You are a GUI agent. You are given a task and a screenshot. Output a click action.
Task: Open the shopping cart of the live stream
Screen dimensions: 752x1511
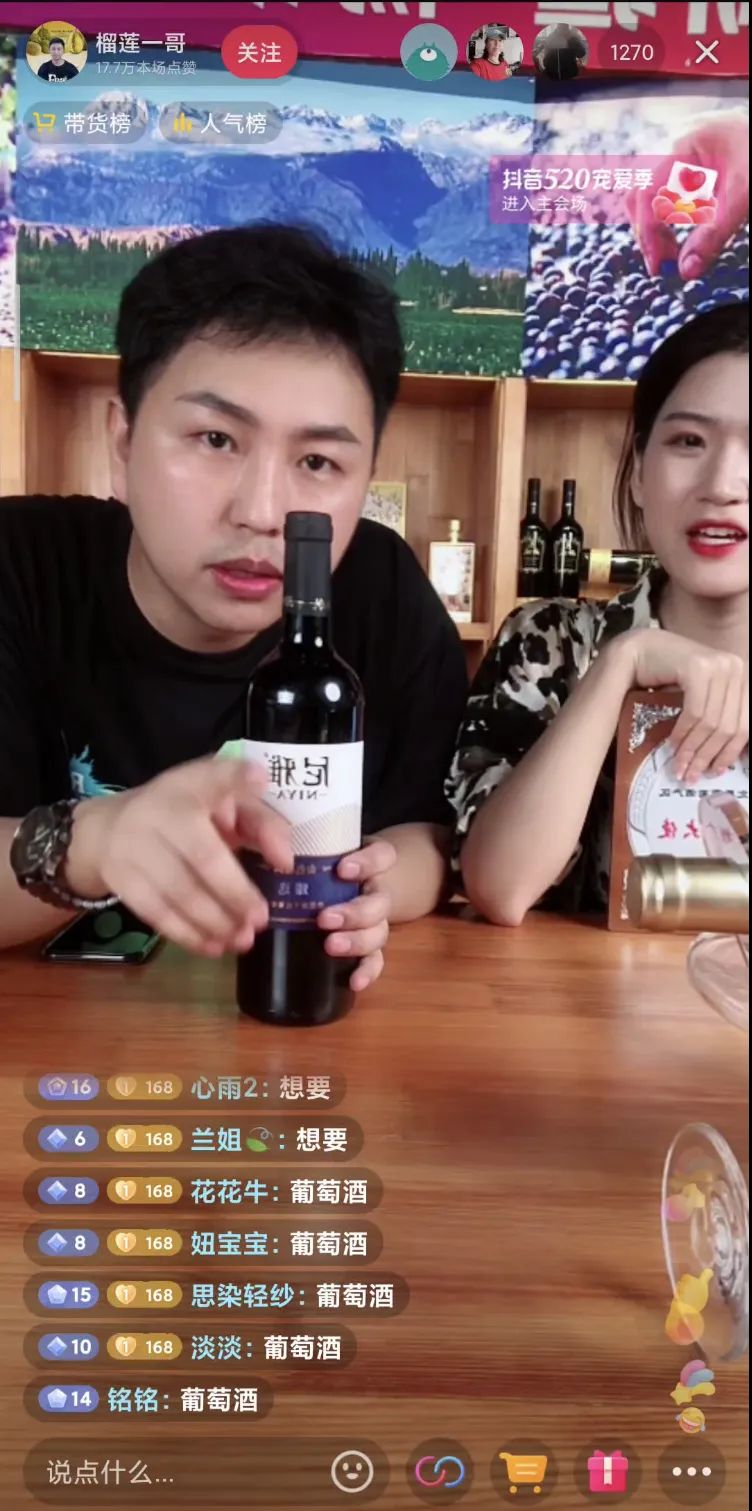coord(524,1472)
